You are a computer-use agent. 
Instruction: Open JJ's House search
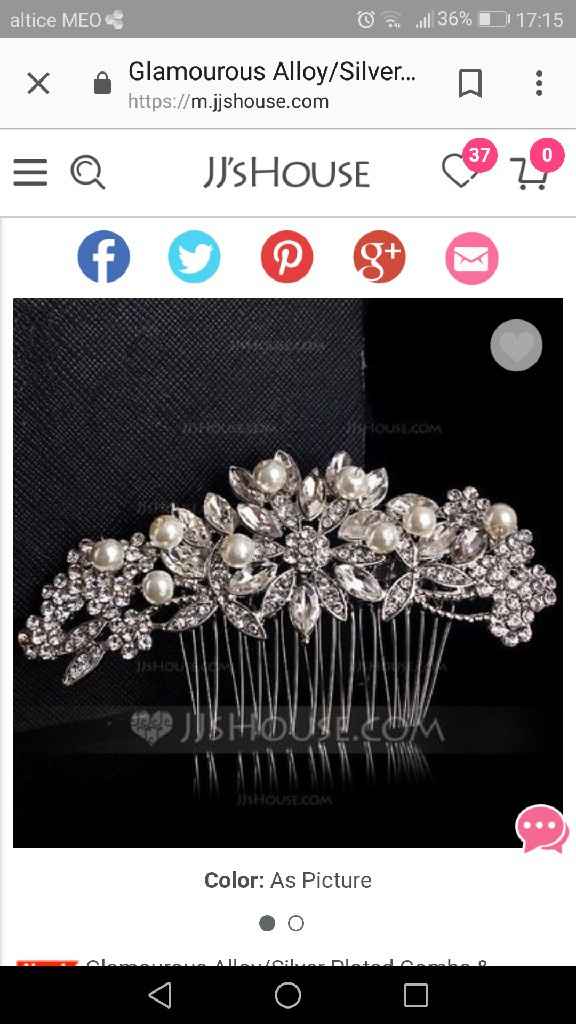tap(88, 173)
